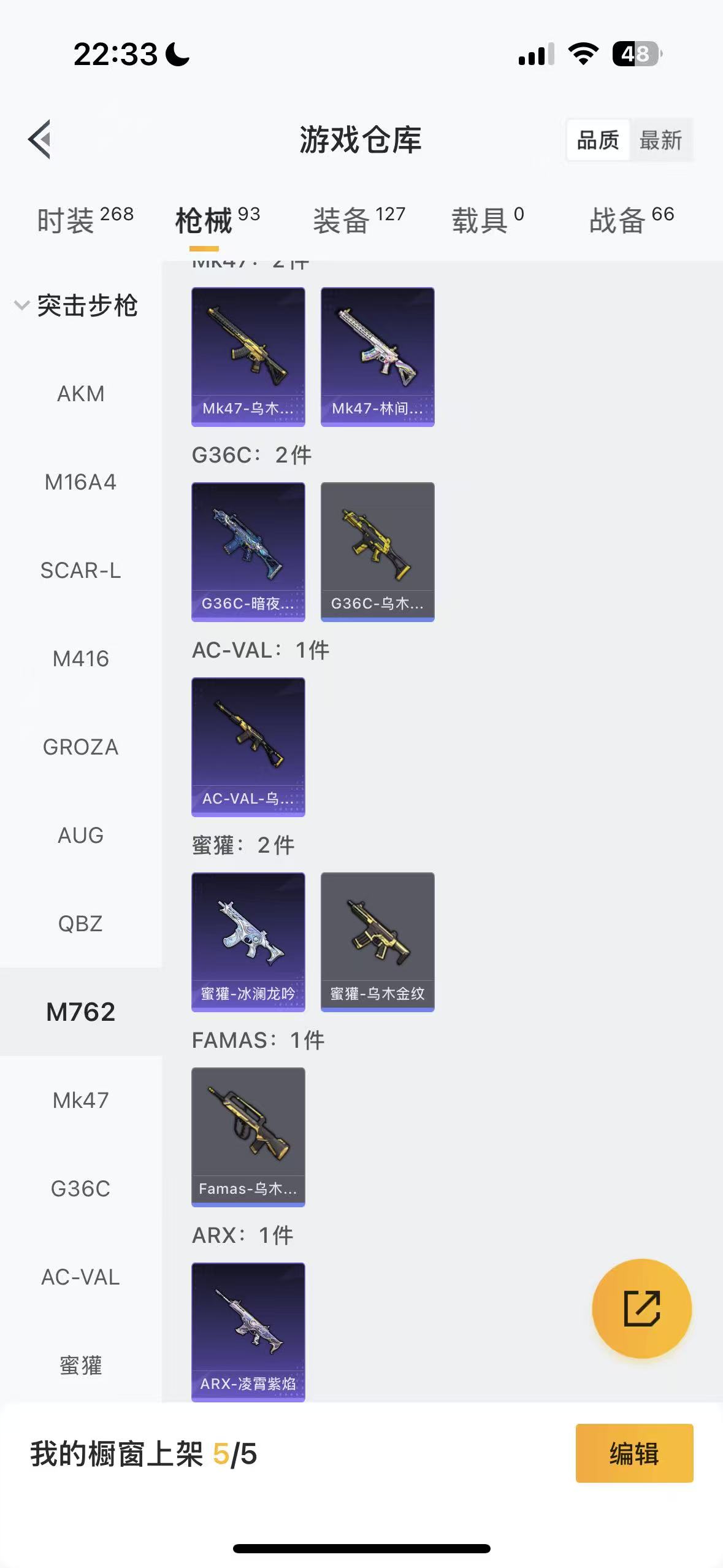Screen dimensions: 723x1568
Task: Edit my showcase with 编辑
Action: (634, 1453)
